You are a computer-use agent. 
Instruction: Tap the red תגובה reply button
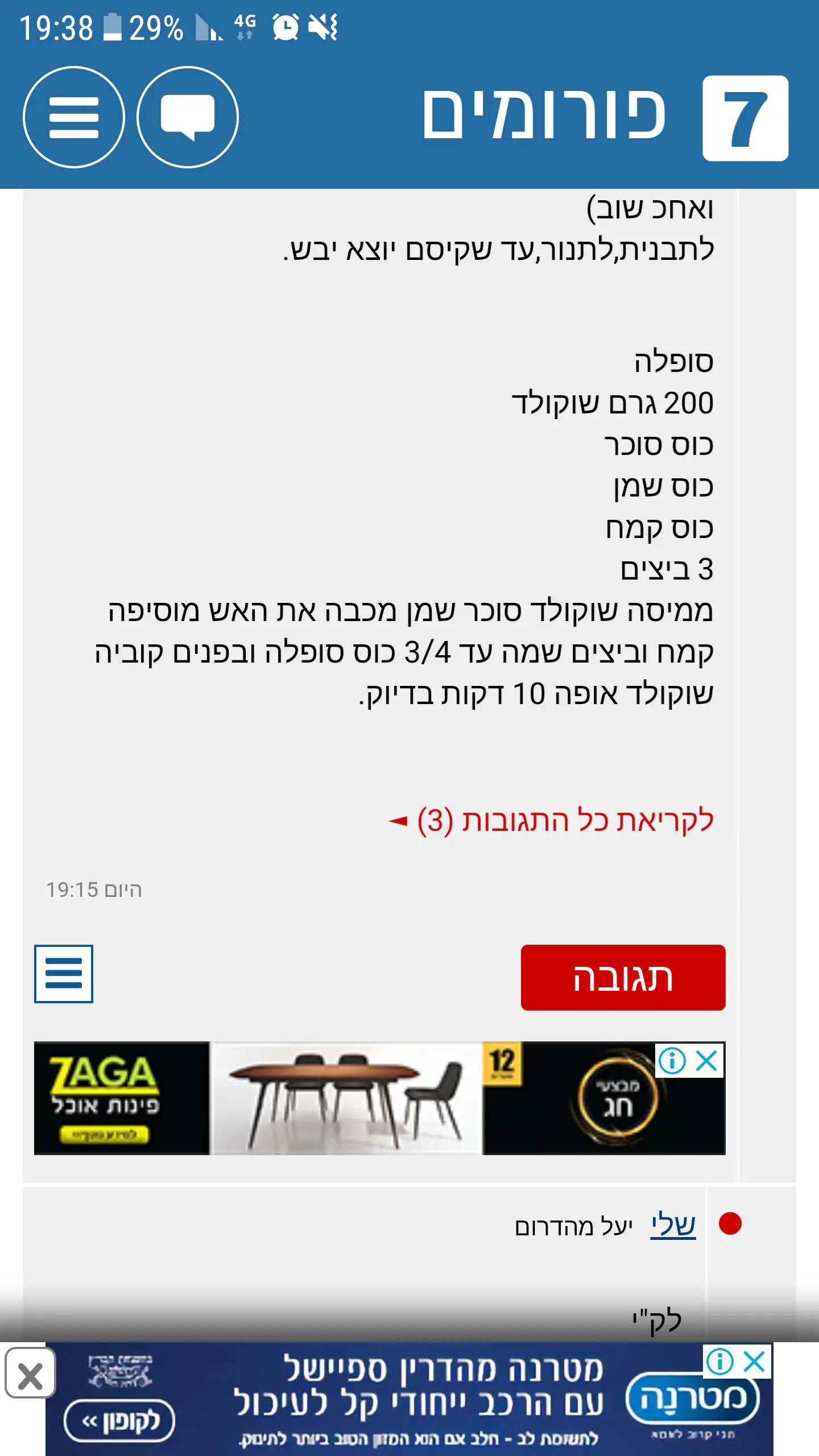[623, 978]
